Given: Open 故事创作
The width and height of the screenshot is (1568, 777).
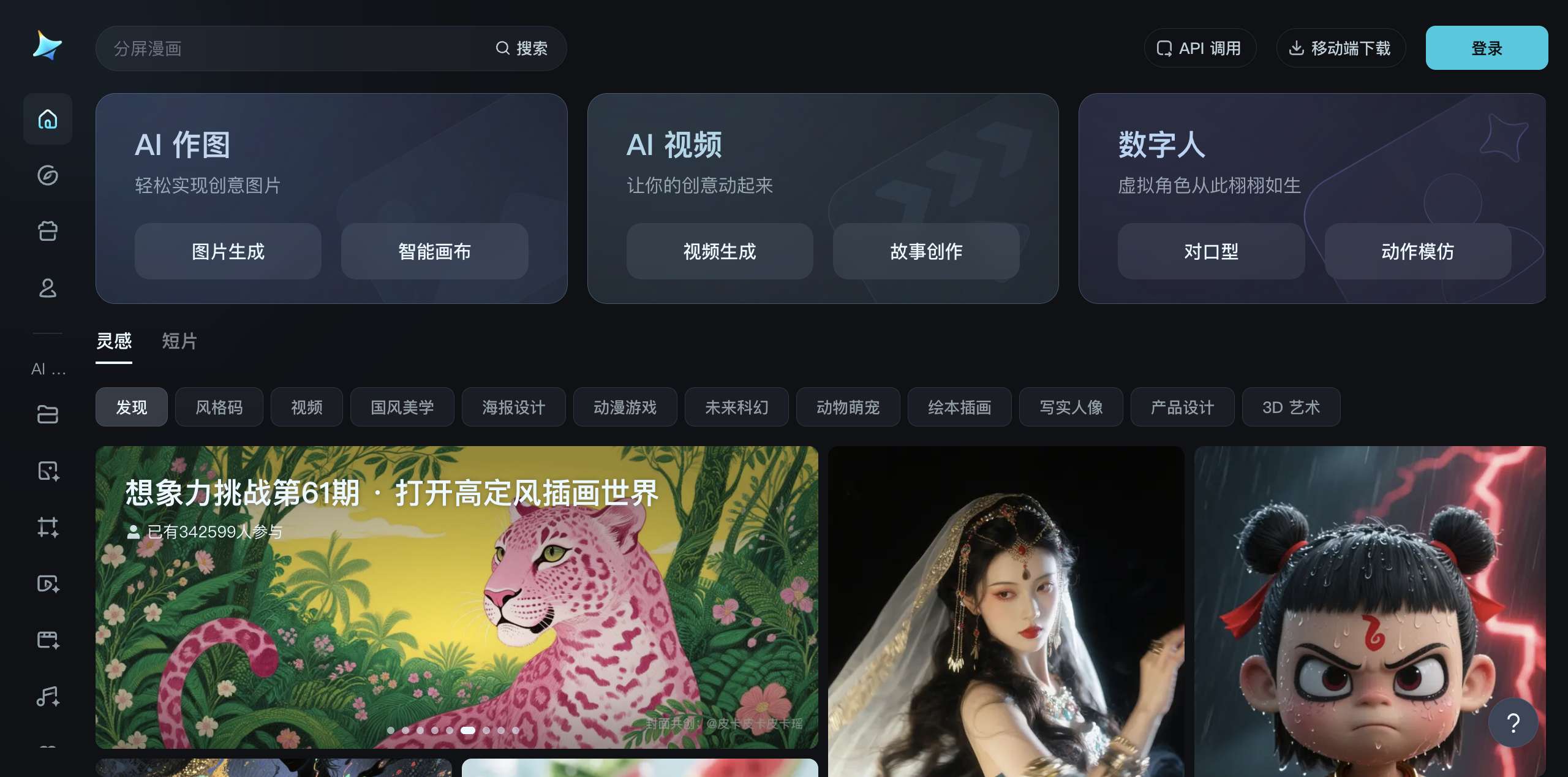Looking at the screenshot, I should click(x=925, y=251).
